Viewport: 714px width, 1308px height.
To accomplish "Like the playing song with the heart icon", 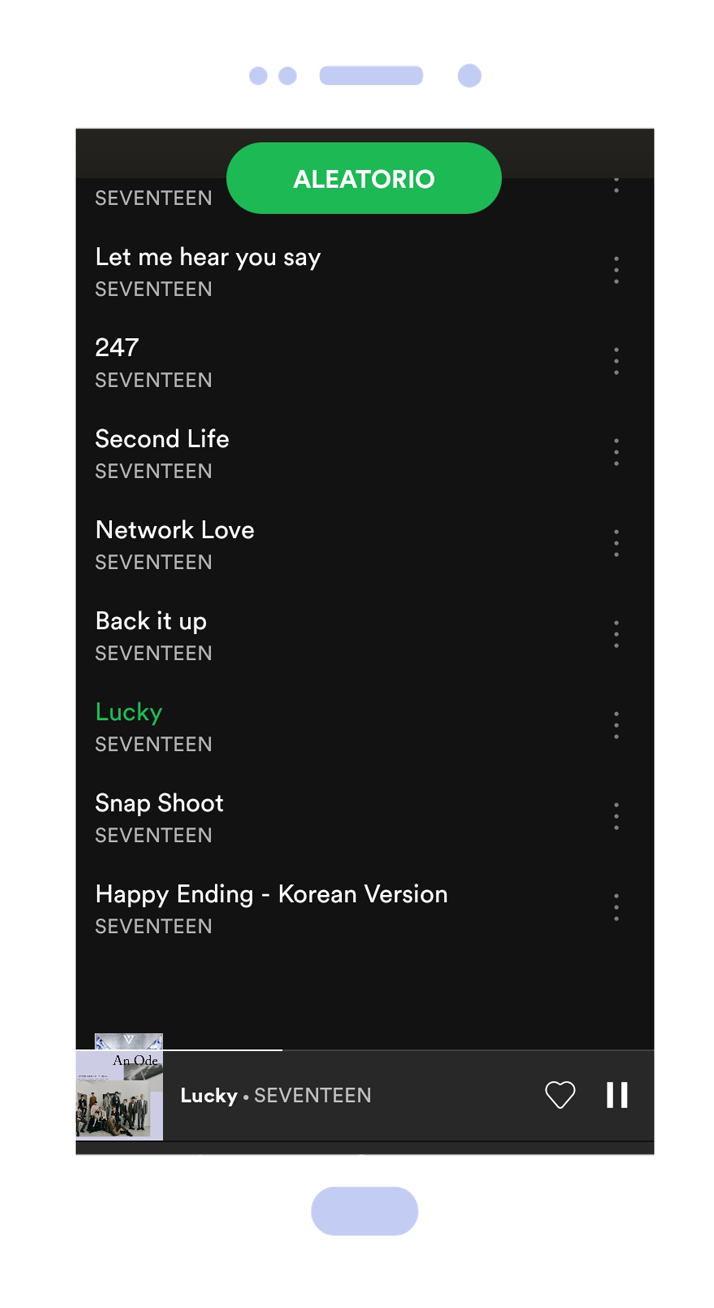I will click(x=560, y=1095).
